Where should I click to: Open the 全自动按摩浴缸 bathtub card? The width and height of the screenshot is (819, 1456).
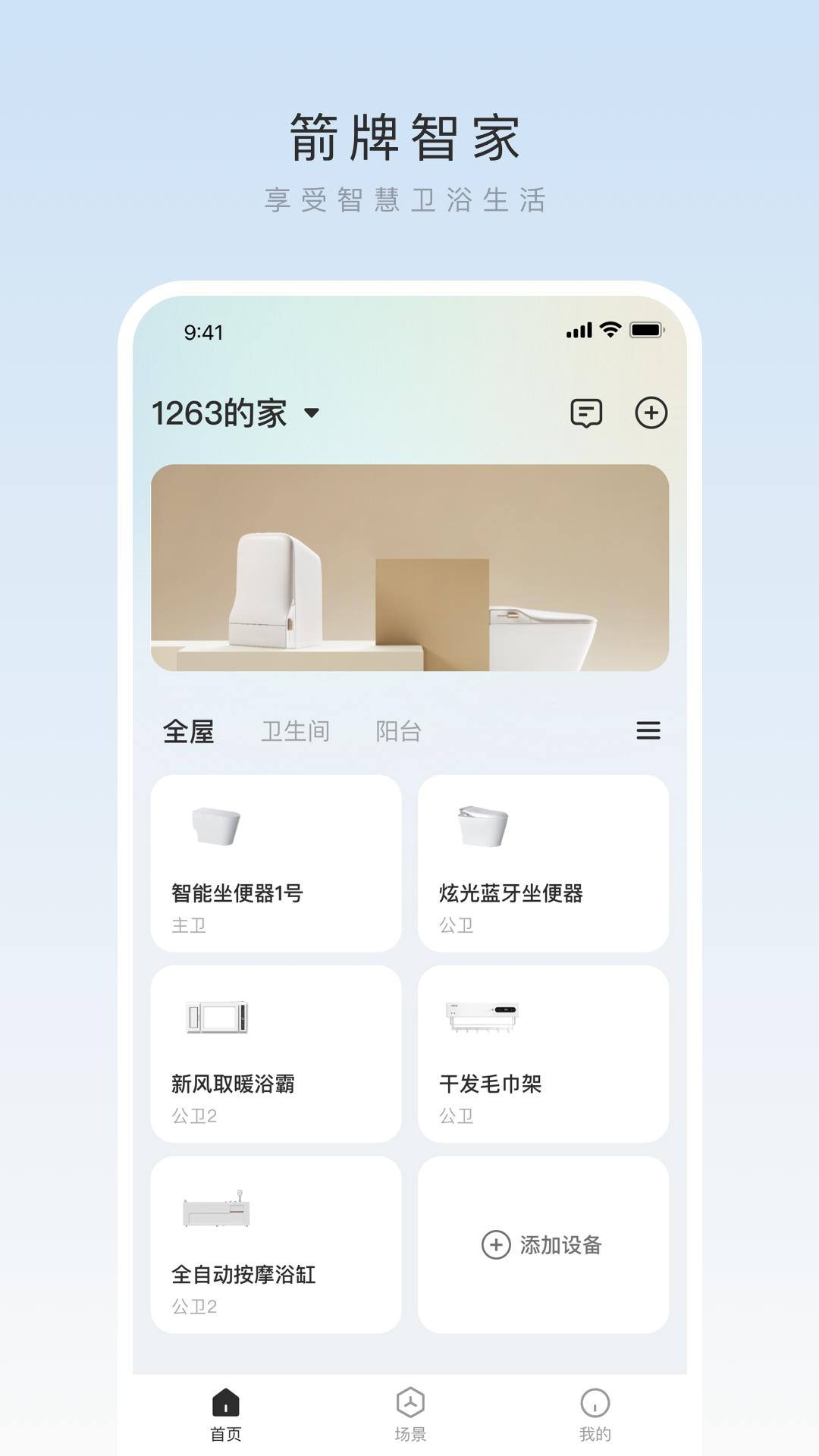point(276,1242)
